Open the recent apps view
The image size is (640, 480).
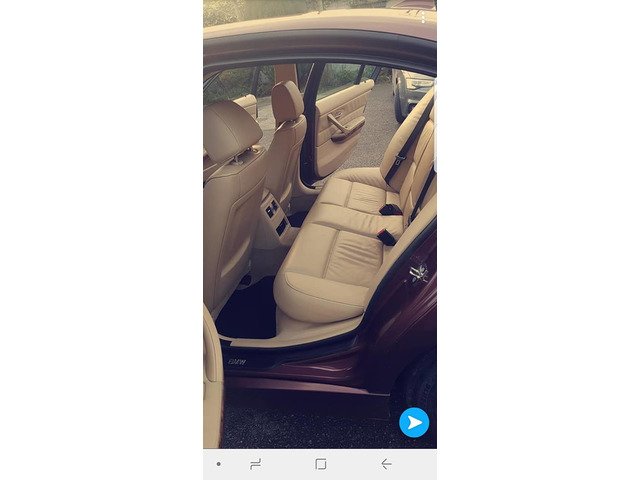point(255,464)
